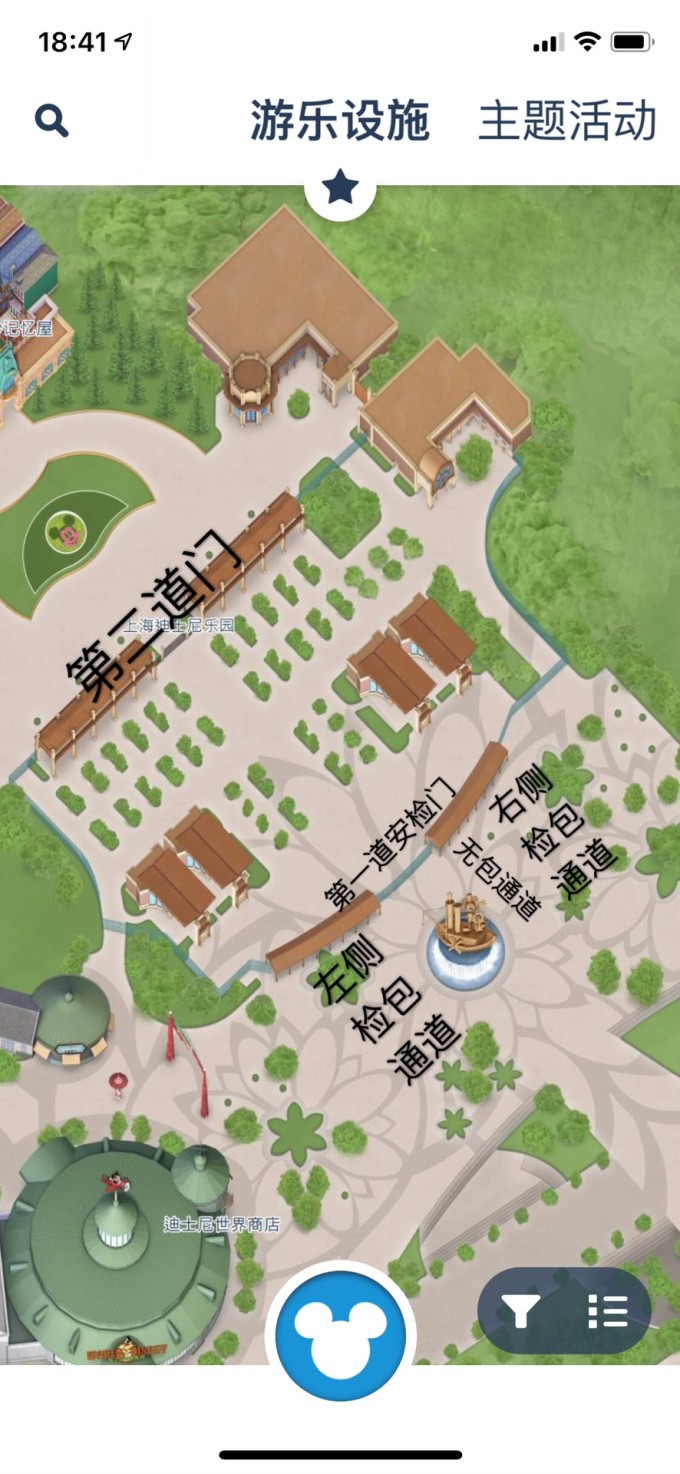680x1474 pixels.
Task: Switch to the 游乐设施 tab
Action: tap(340, 121)
